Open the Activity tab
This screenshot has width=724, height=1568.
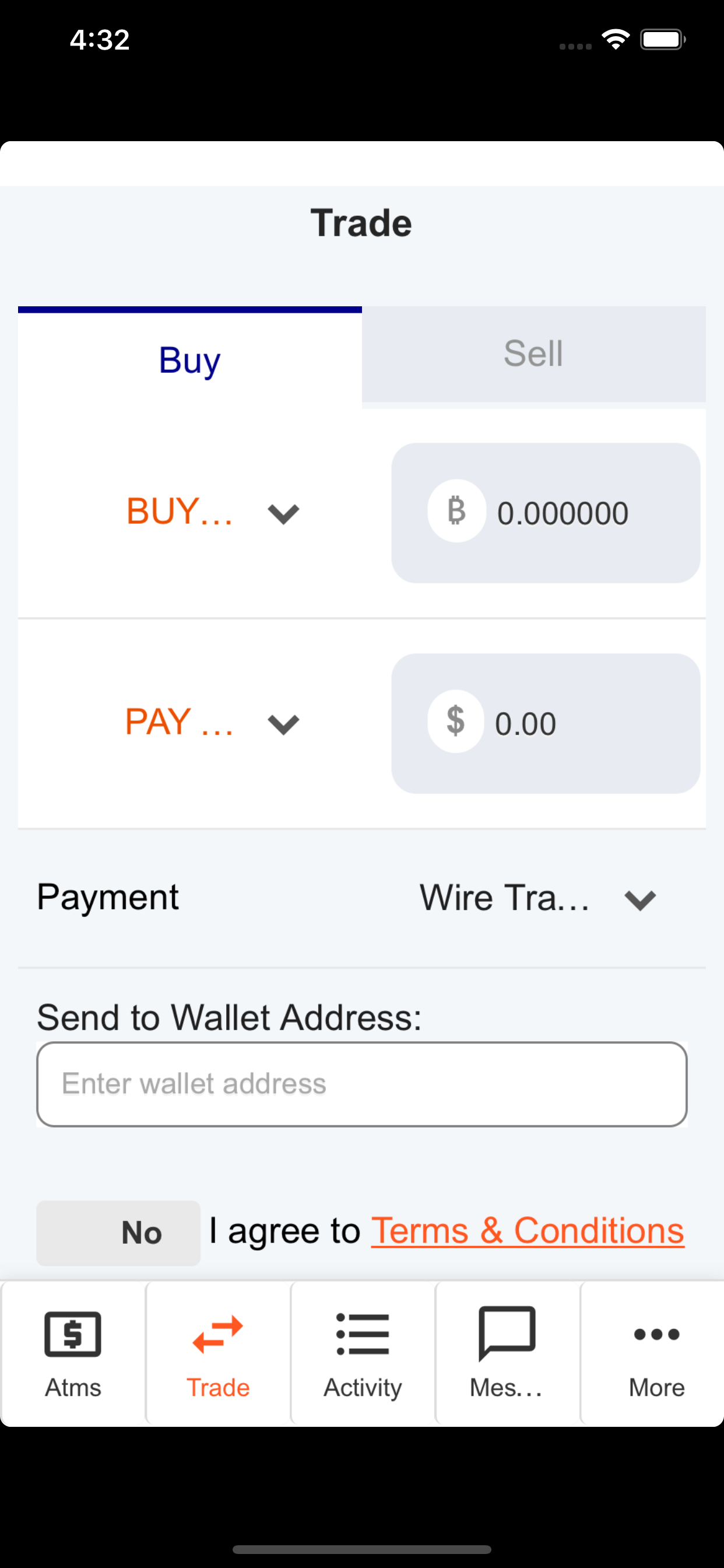(363, 1353)
